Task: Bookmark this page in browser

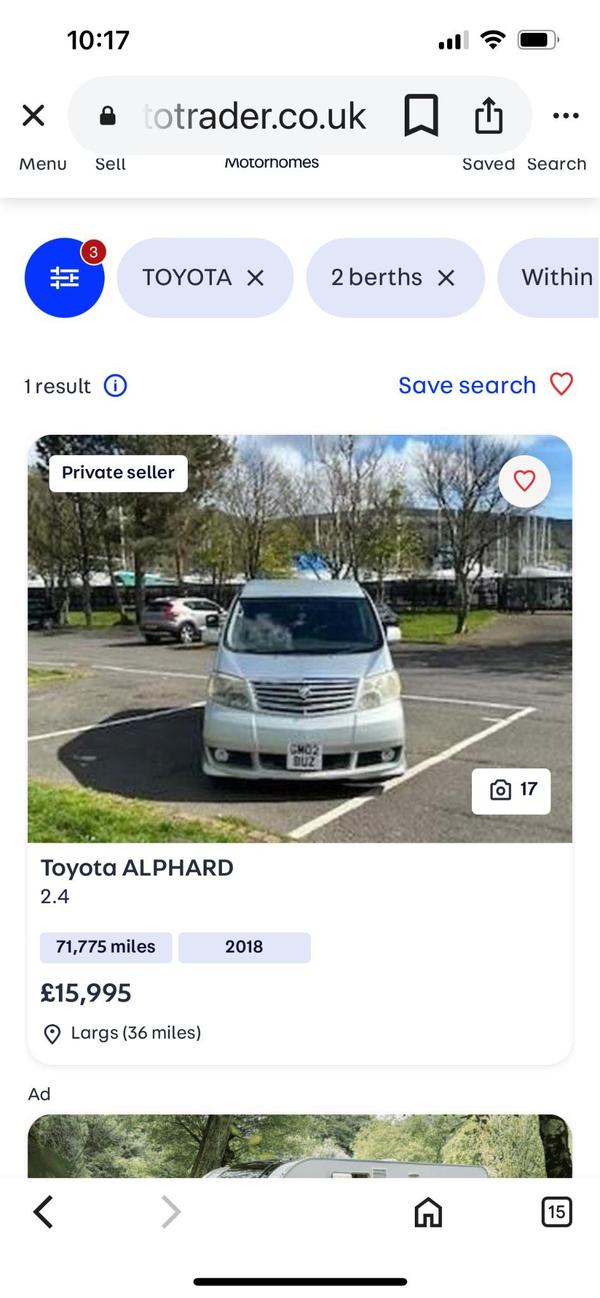Action: 421,116
